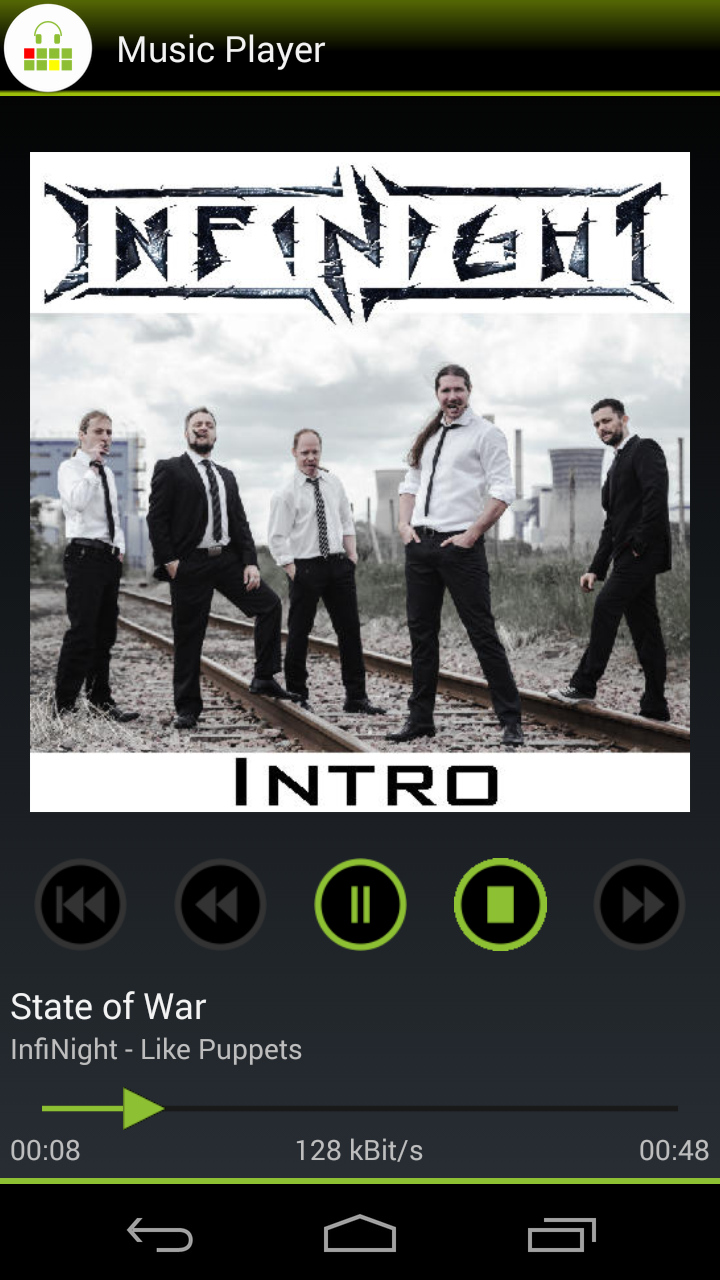This screenshot has width=720, height=1280.
Task: Fast forward through the track
Action: pyautogui.click(x=639, y=903)
